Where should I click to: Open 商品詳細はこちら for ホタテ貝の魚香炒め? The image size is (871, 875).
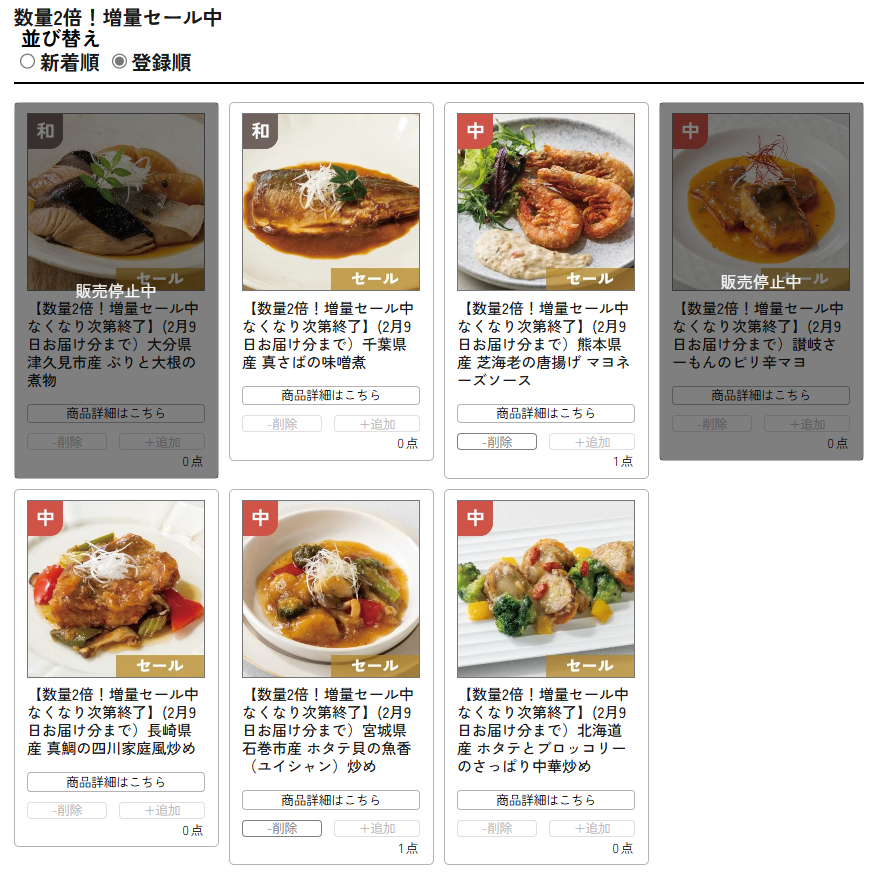tap(330, 800)
